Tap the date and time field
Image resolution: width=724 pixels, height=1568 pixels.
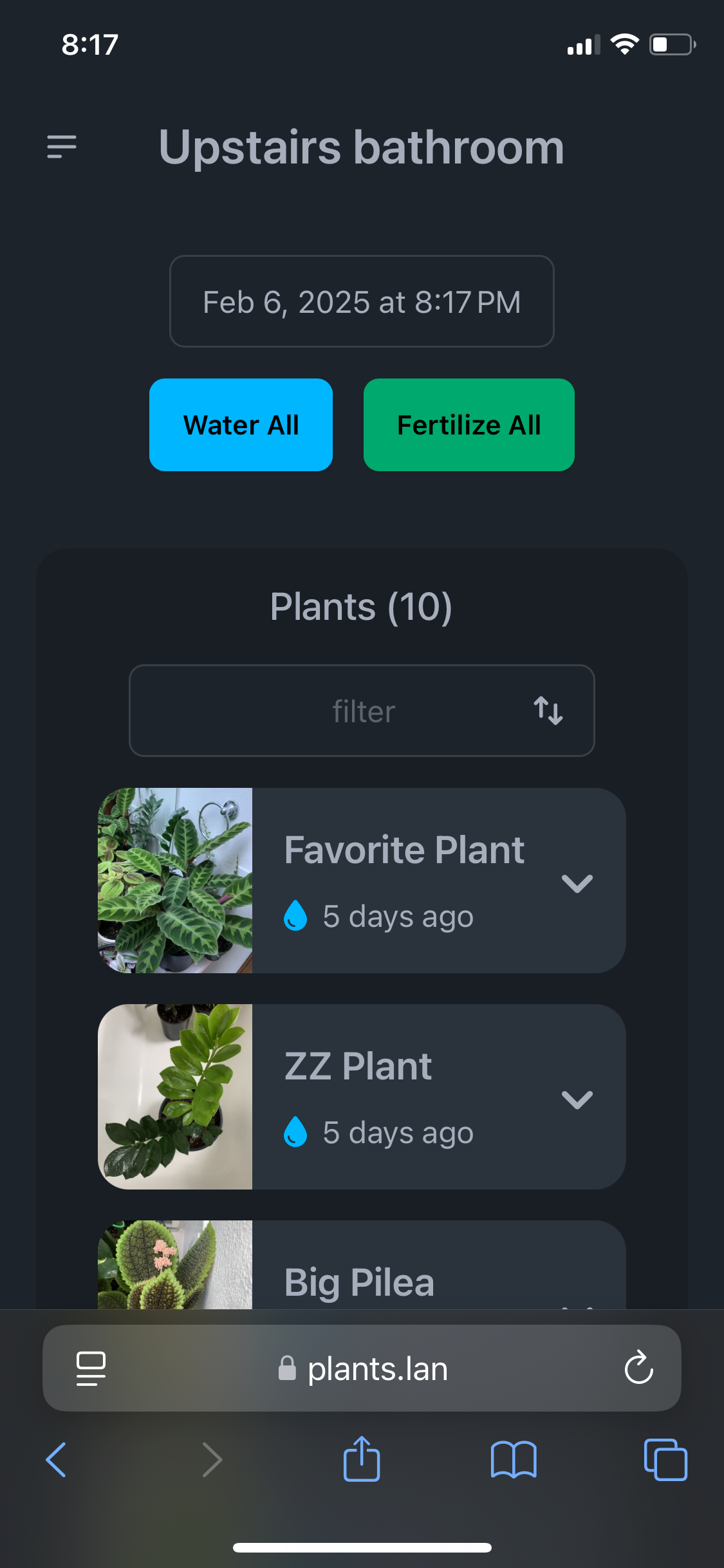tap(362, 301)
